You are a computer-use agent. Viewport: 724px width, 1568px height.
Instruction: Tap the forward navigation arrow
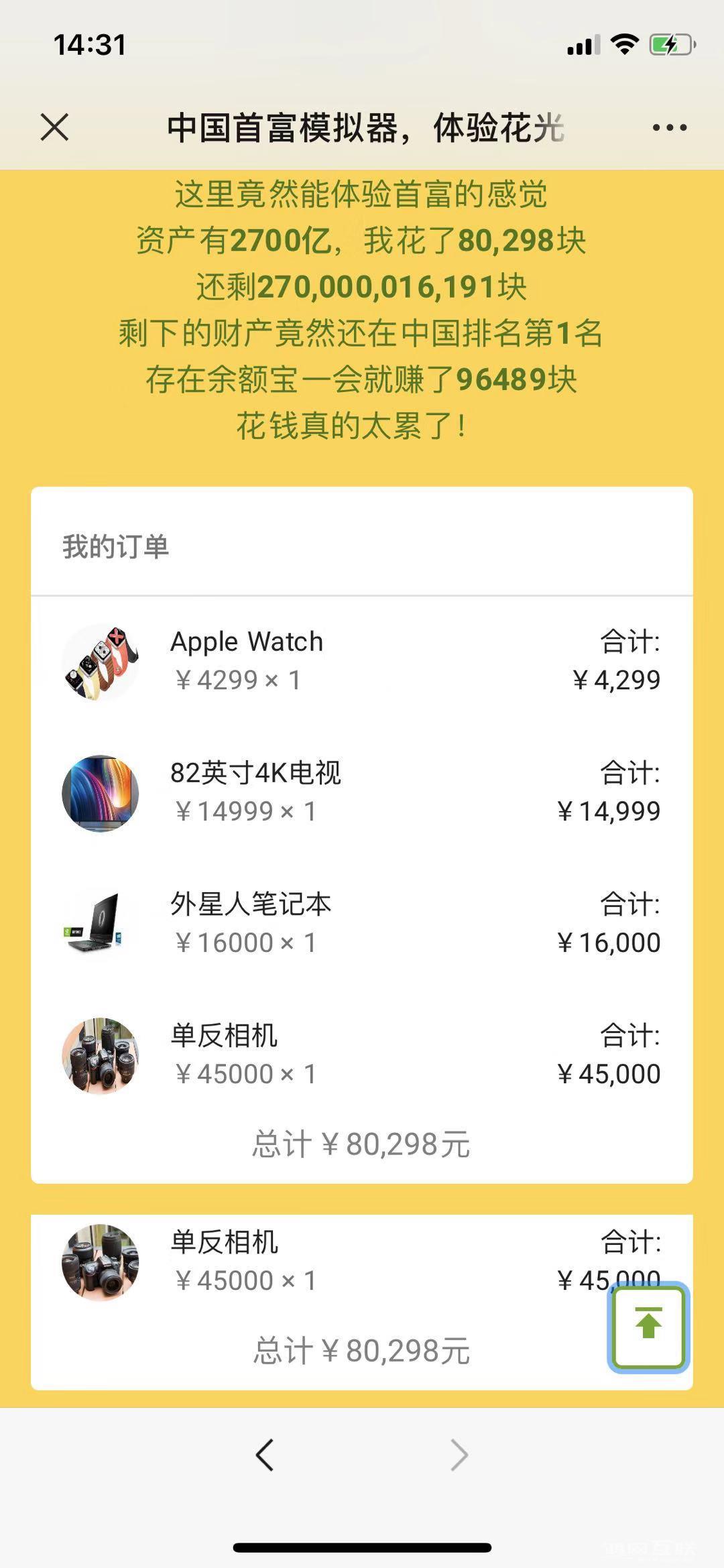pyautogui.click(x=459, y=1455)
